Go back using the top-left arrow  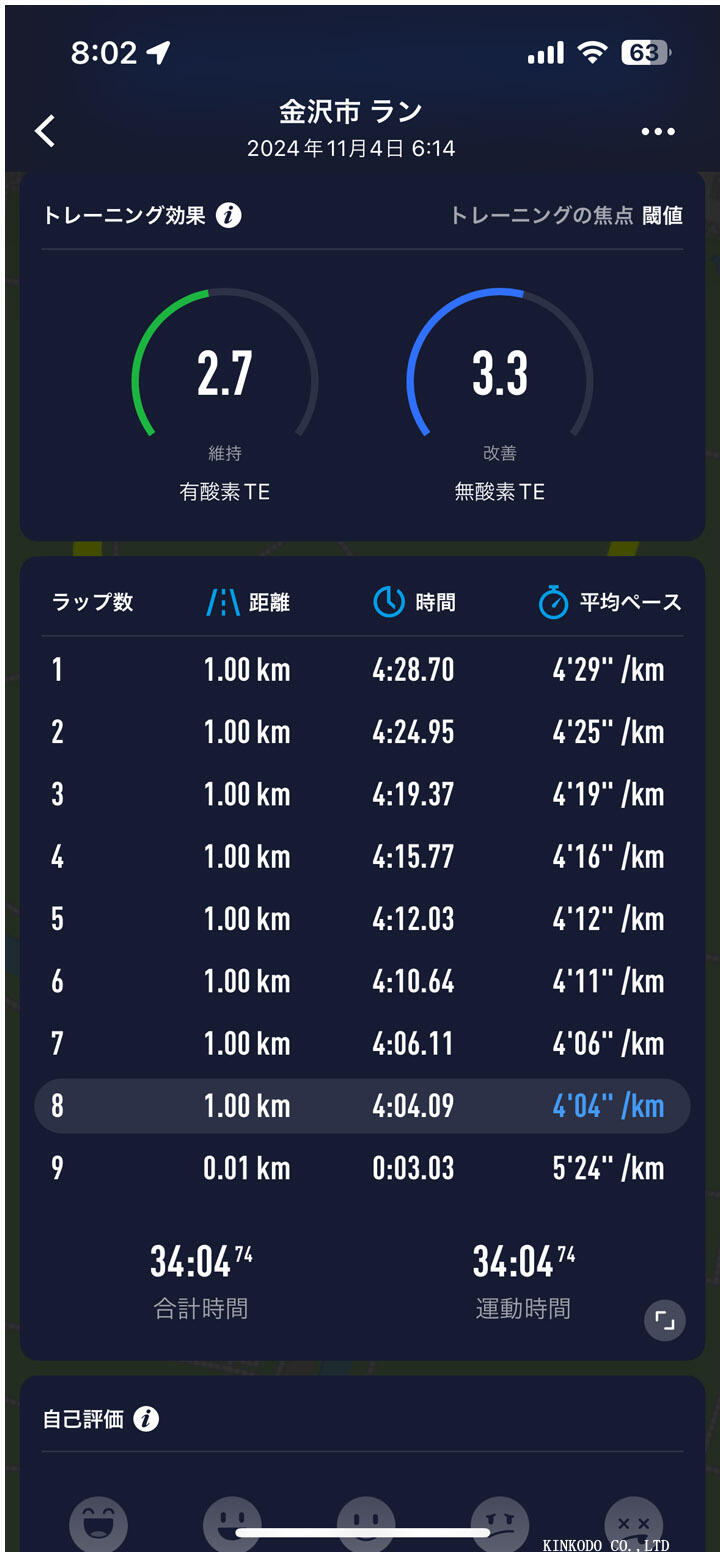(45, 131)
